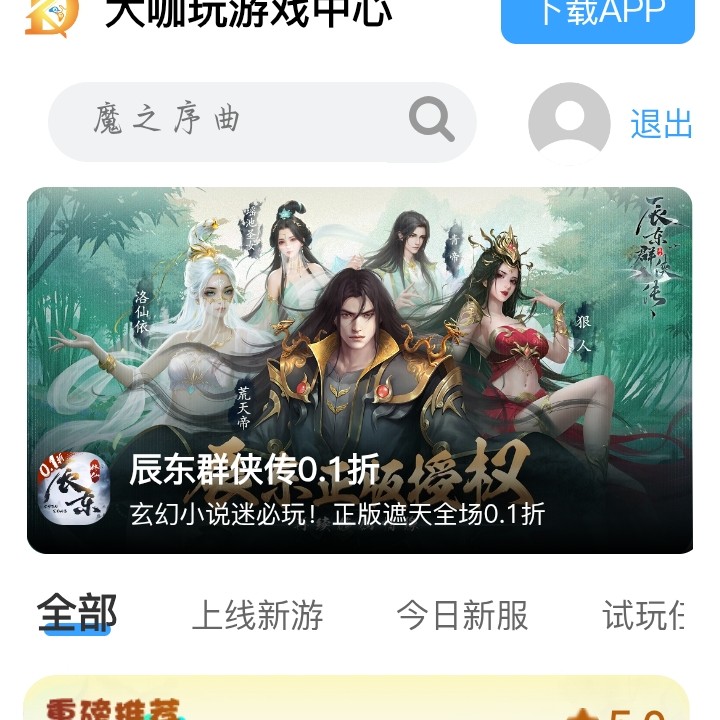Tap the 下载APP button

(x=597, y=15)
